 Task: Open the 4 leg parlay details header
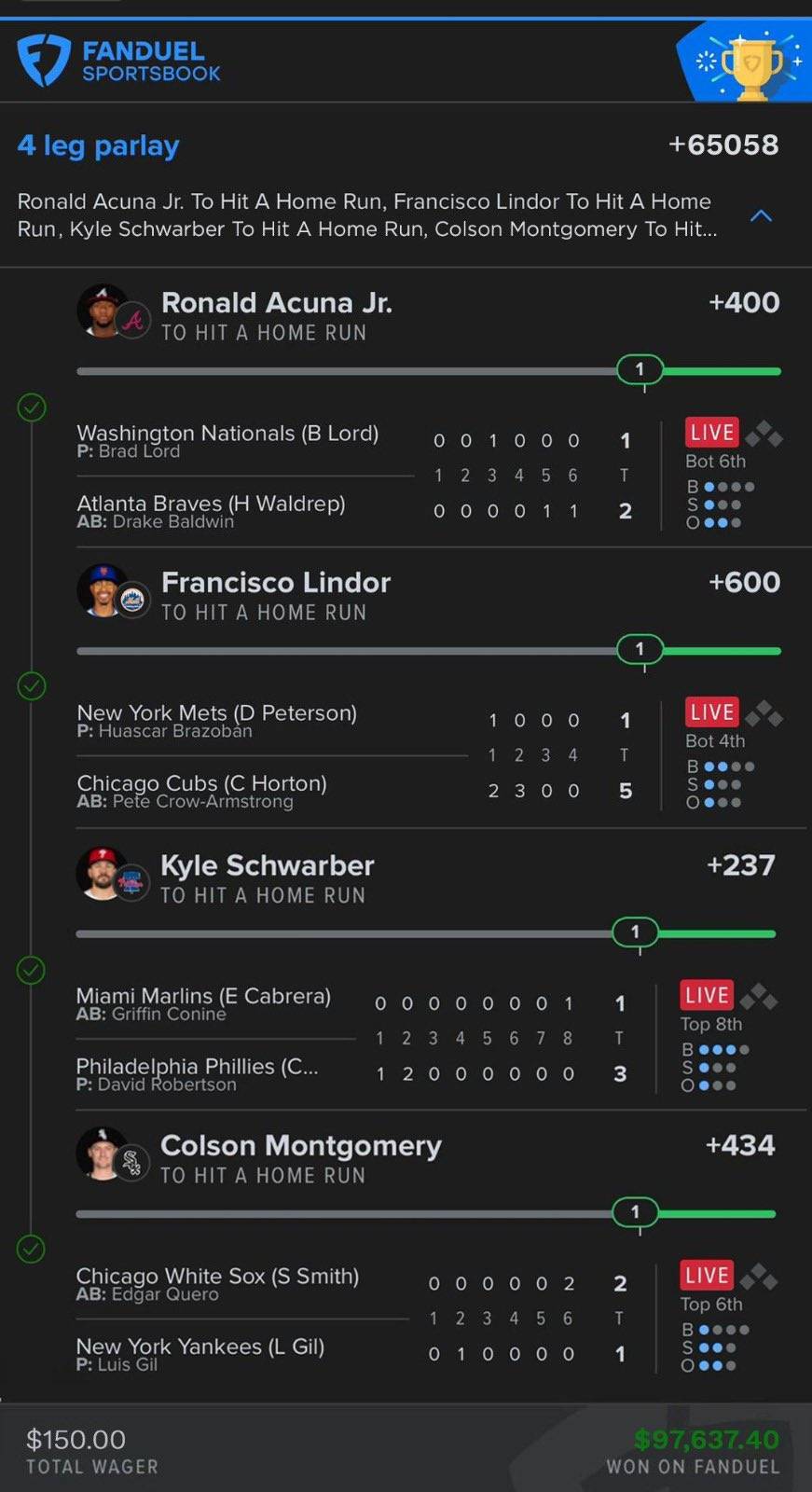click(x=97, y=145)
